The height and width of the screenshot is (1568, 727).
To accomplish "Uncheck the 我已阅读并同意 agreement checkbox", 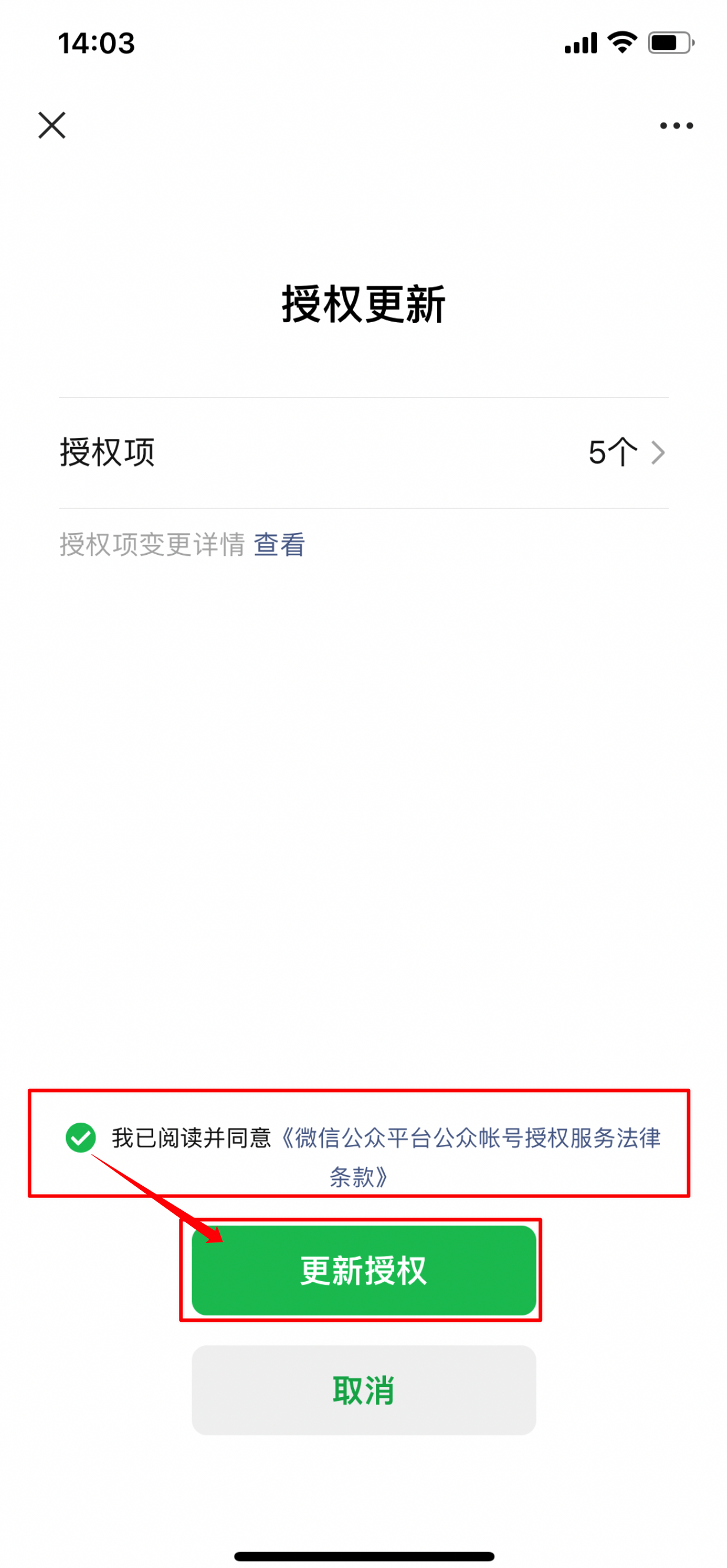I will [x=81, y=1137].
